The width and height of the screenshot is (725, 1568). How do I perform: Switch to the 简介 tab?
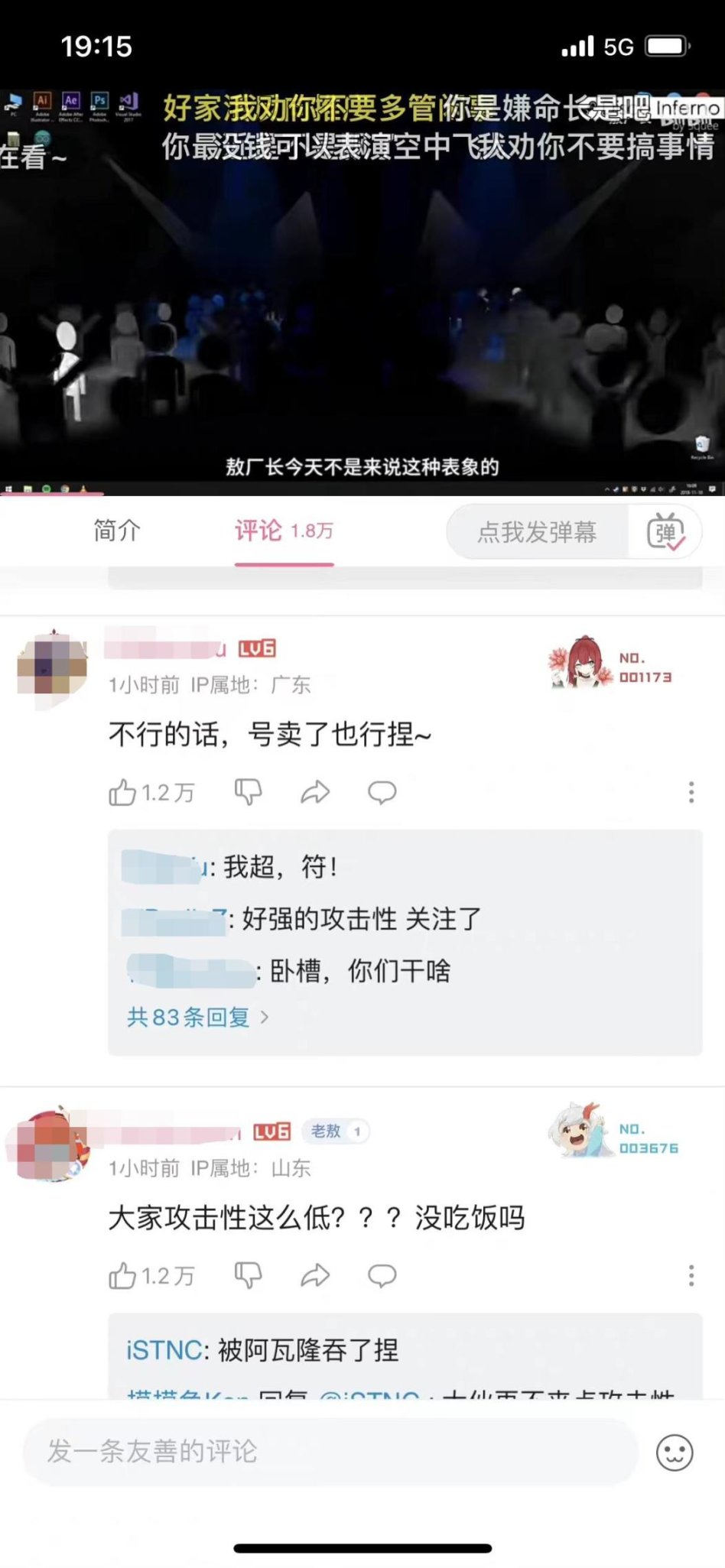point(117,531)
